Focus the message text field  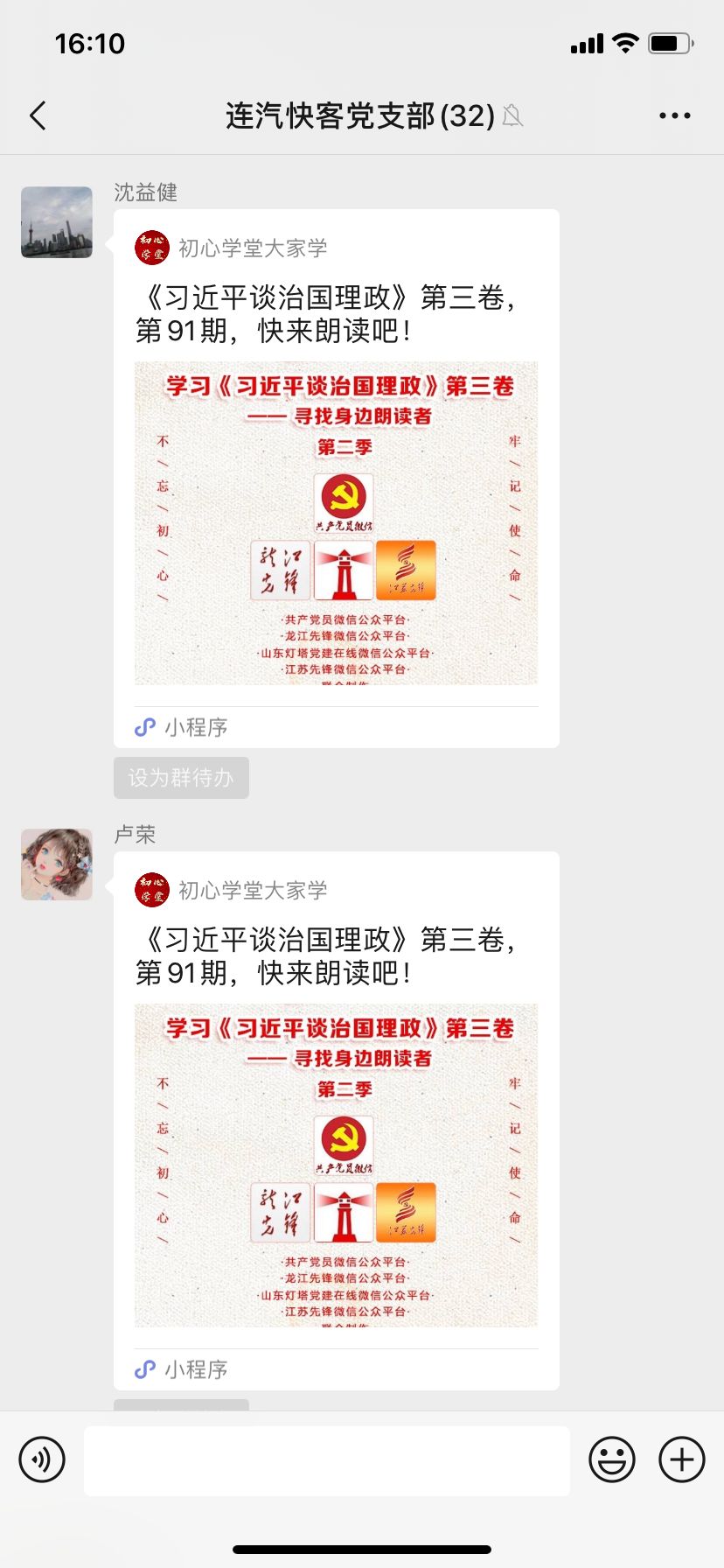coord(326,1459)
